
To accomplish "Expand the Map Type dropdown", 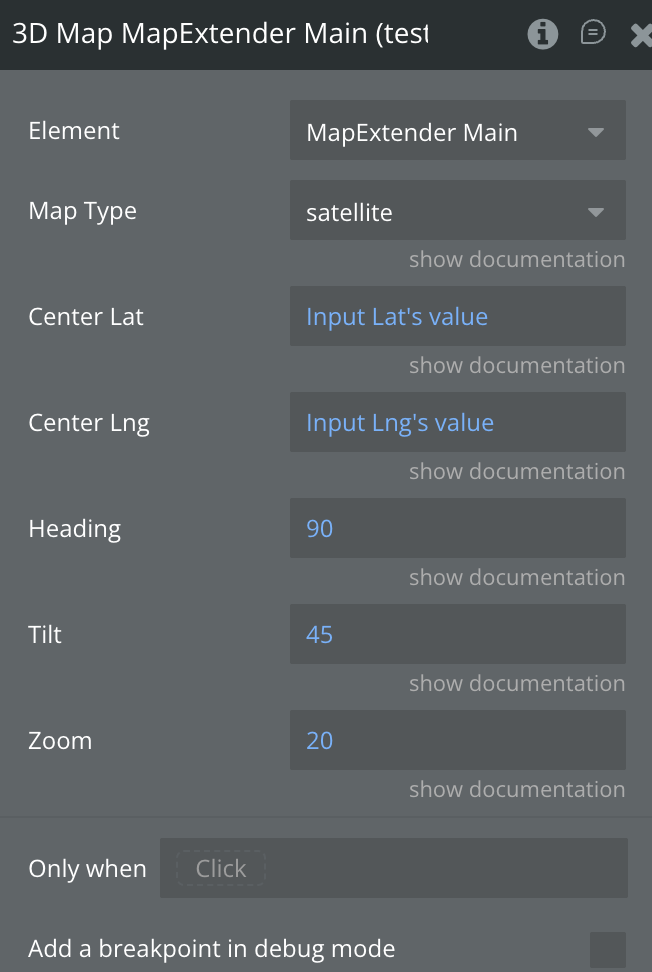I will (457, 211).
